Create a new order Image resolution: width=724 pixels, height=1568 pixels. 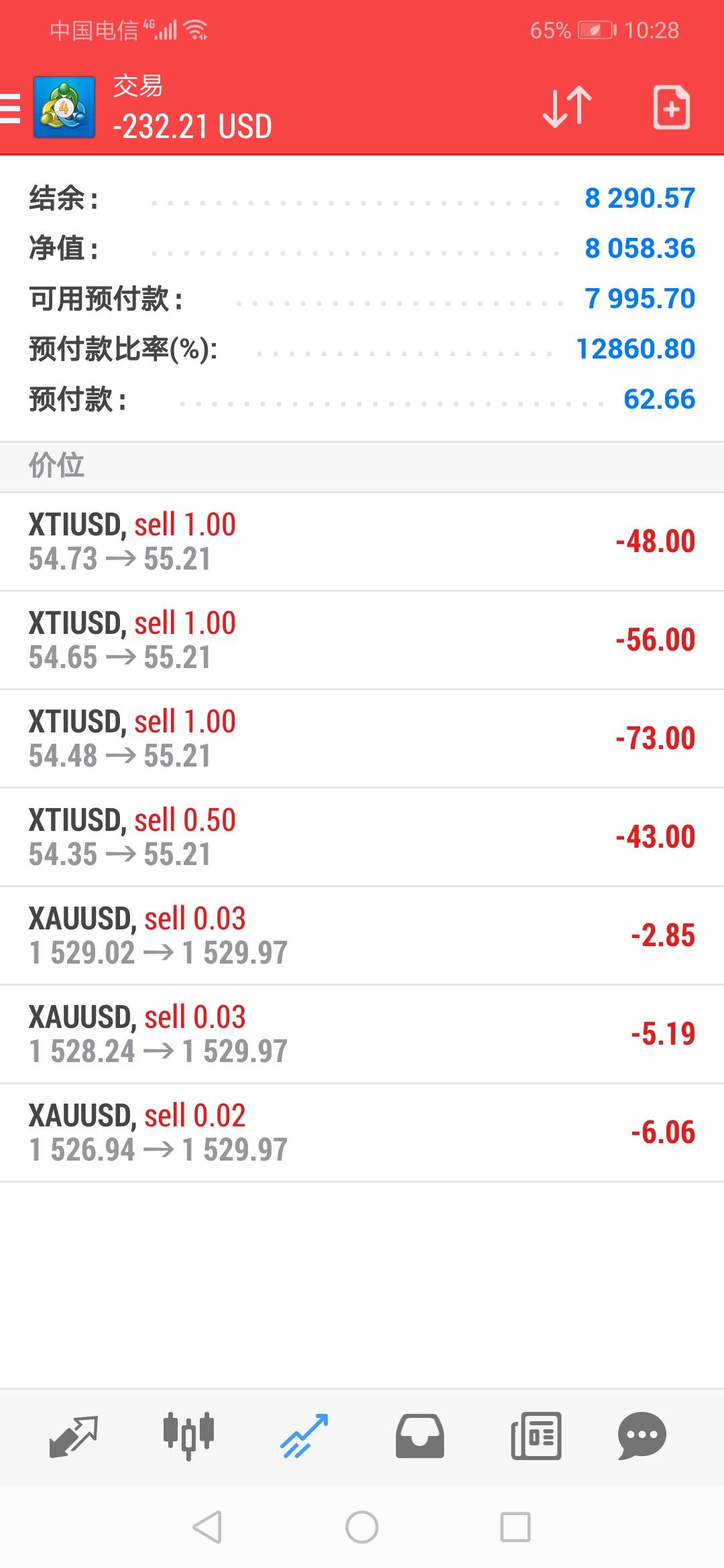click(671, 107)
